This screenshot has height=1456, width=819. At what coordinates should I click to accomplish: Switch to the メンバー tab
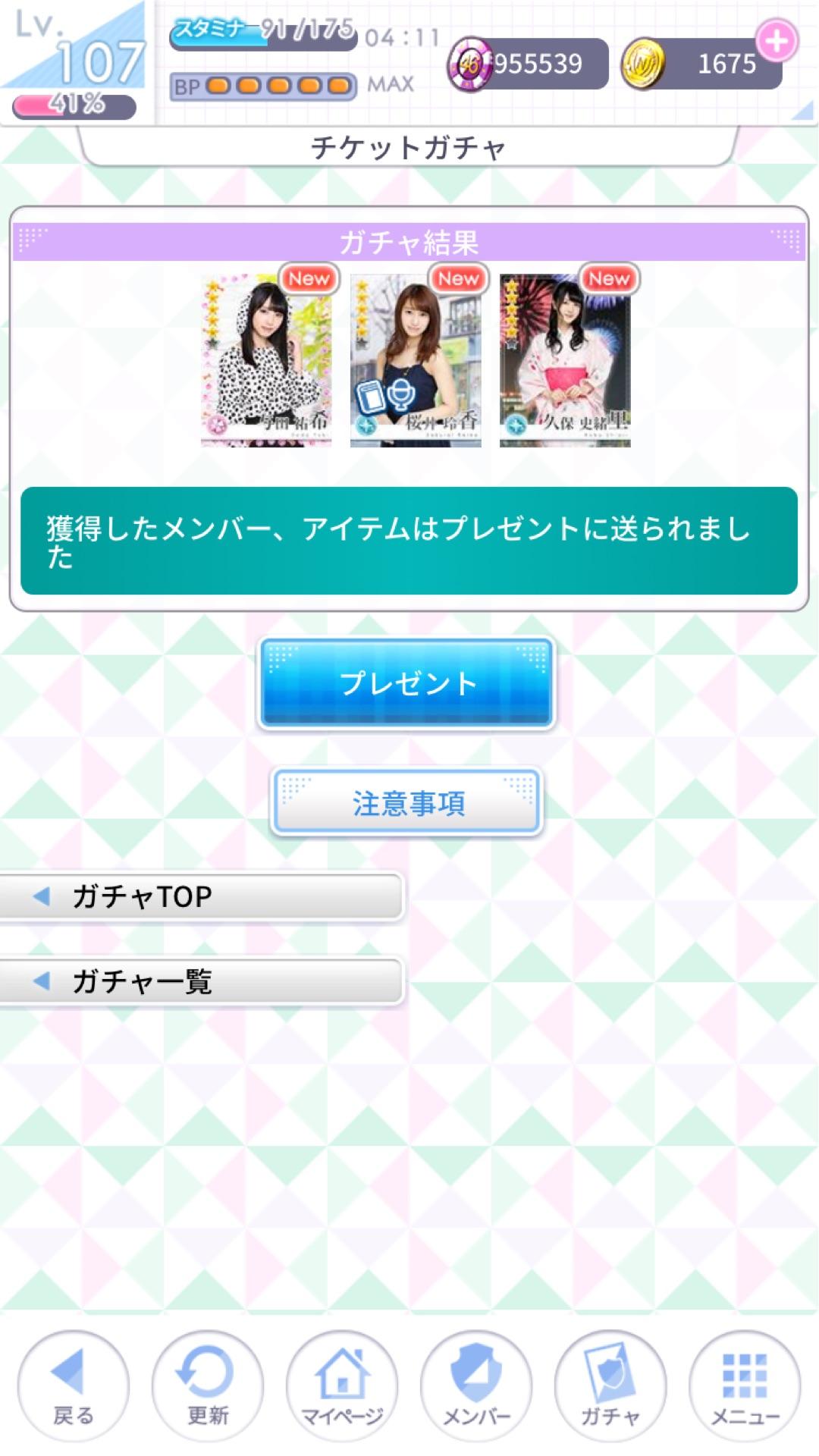[x=476, y=1386]
